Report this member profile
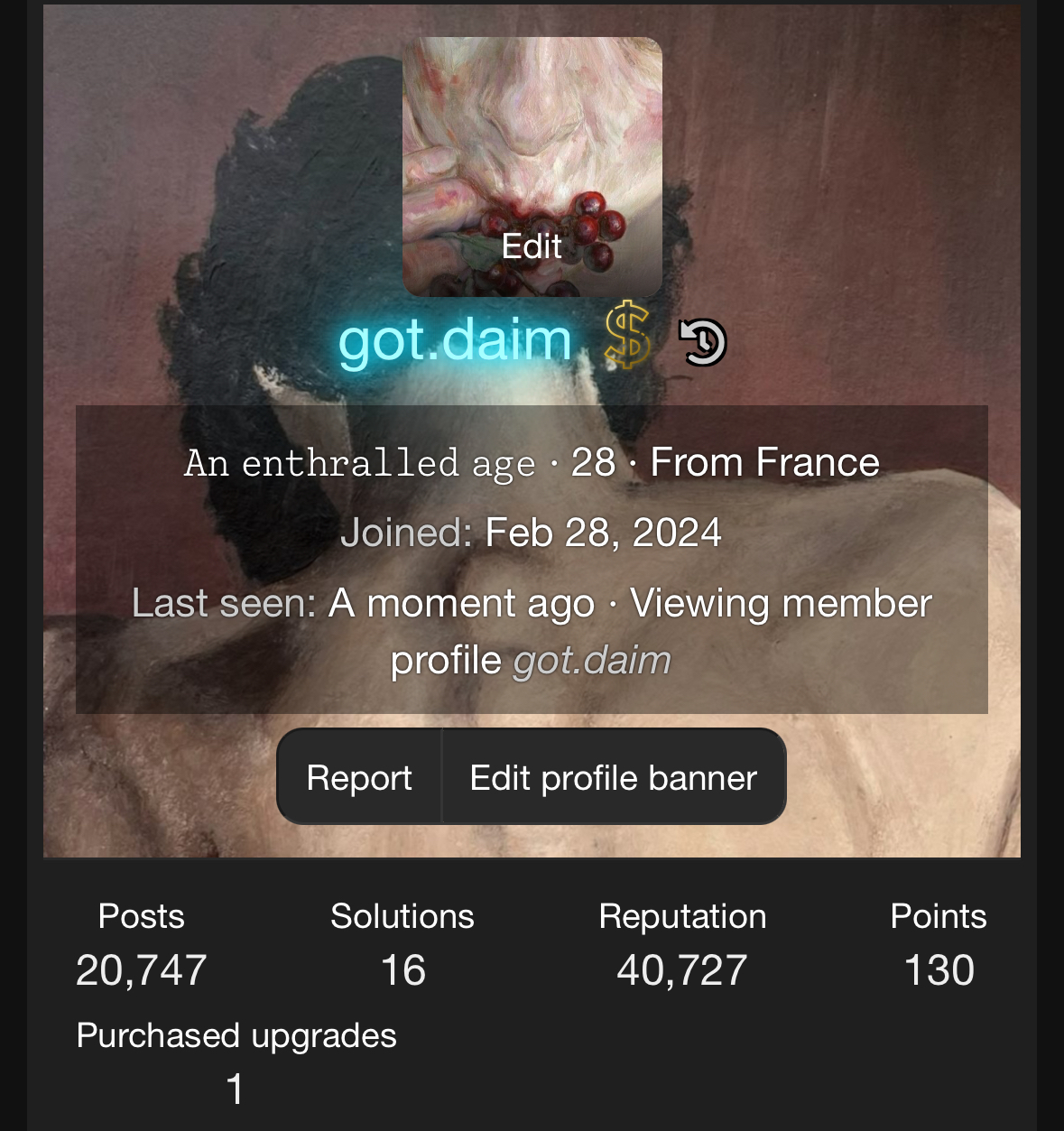Image resolution: width=1064 pixels, height=1131 pixels. [x=359, y=777]
